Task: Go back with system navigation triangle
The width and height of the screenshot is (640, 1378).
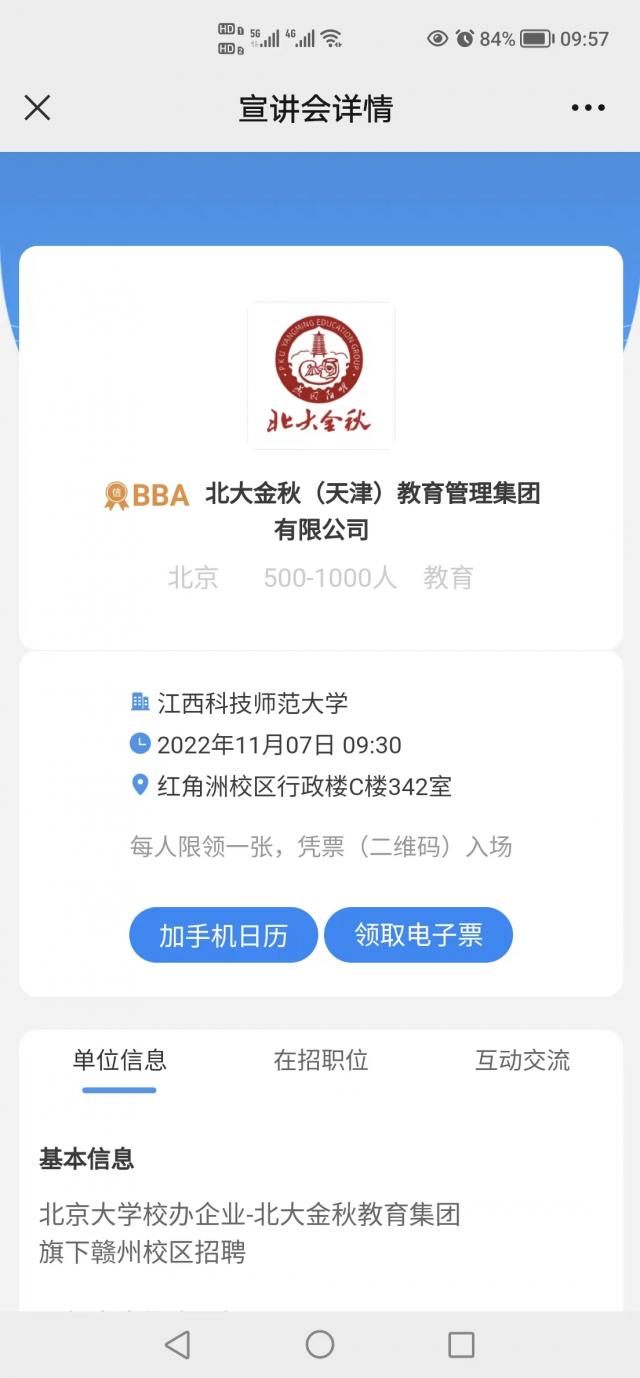Action: pyautogui.click(x=178, y=1344)
